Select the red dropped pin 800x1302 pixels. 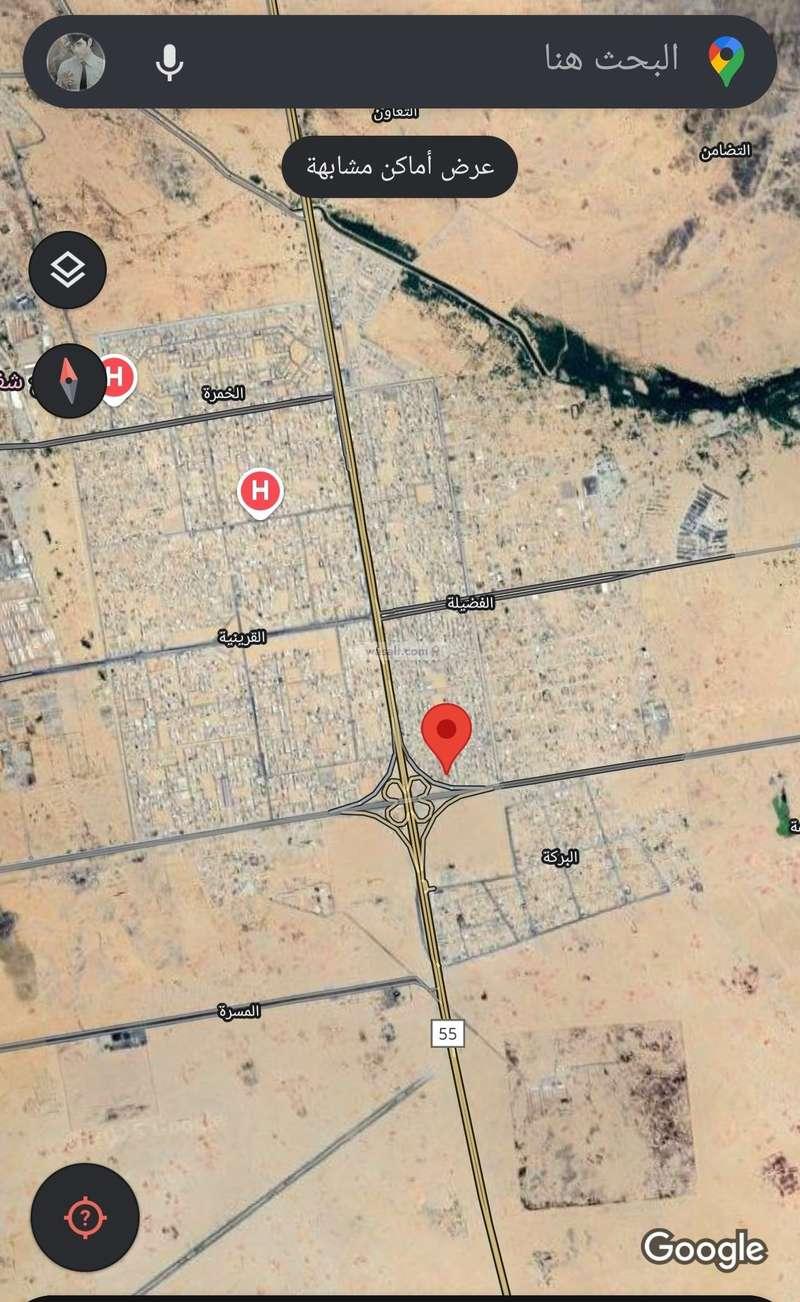click(446, 735)
